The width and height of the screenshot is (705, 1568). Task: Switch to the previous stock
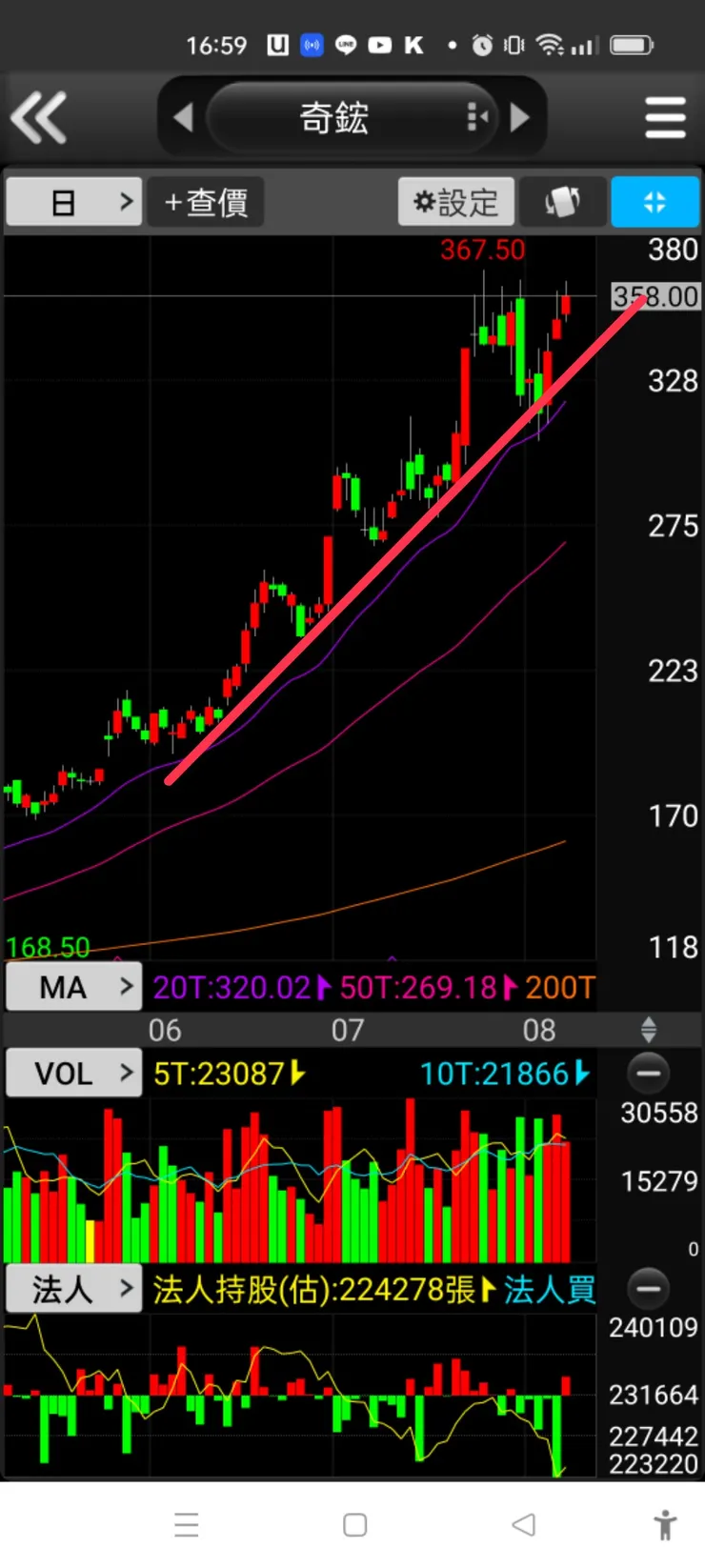[183, 117]
